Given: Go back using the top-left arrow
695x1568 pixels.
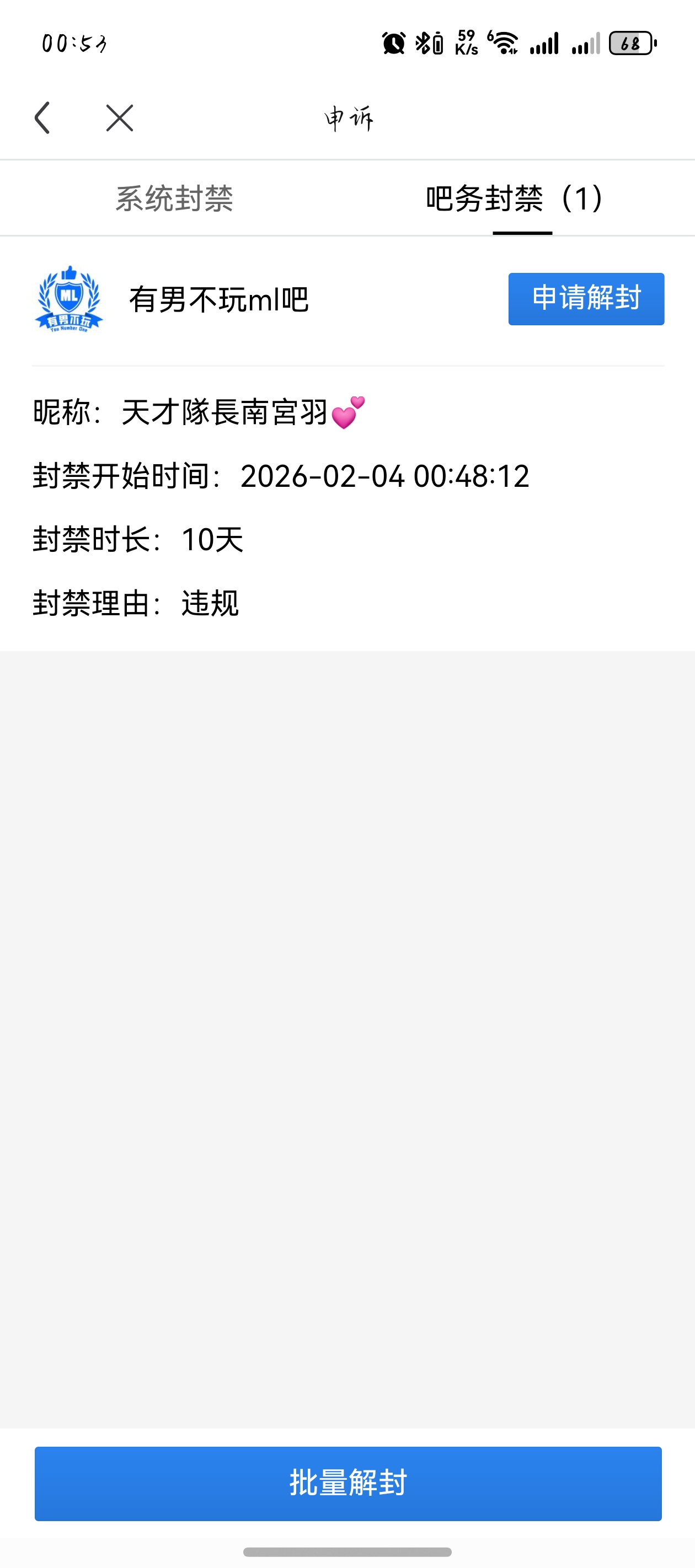Looking at the screenshot, I should [x=42, y=118].
